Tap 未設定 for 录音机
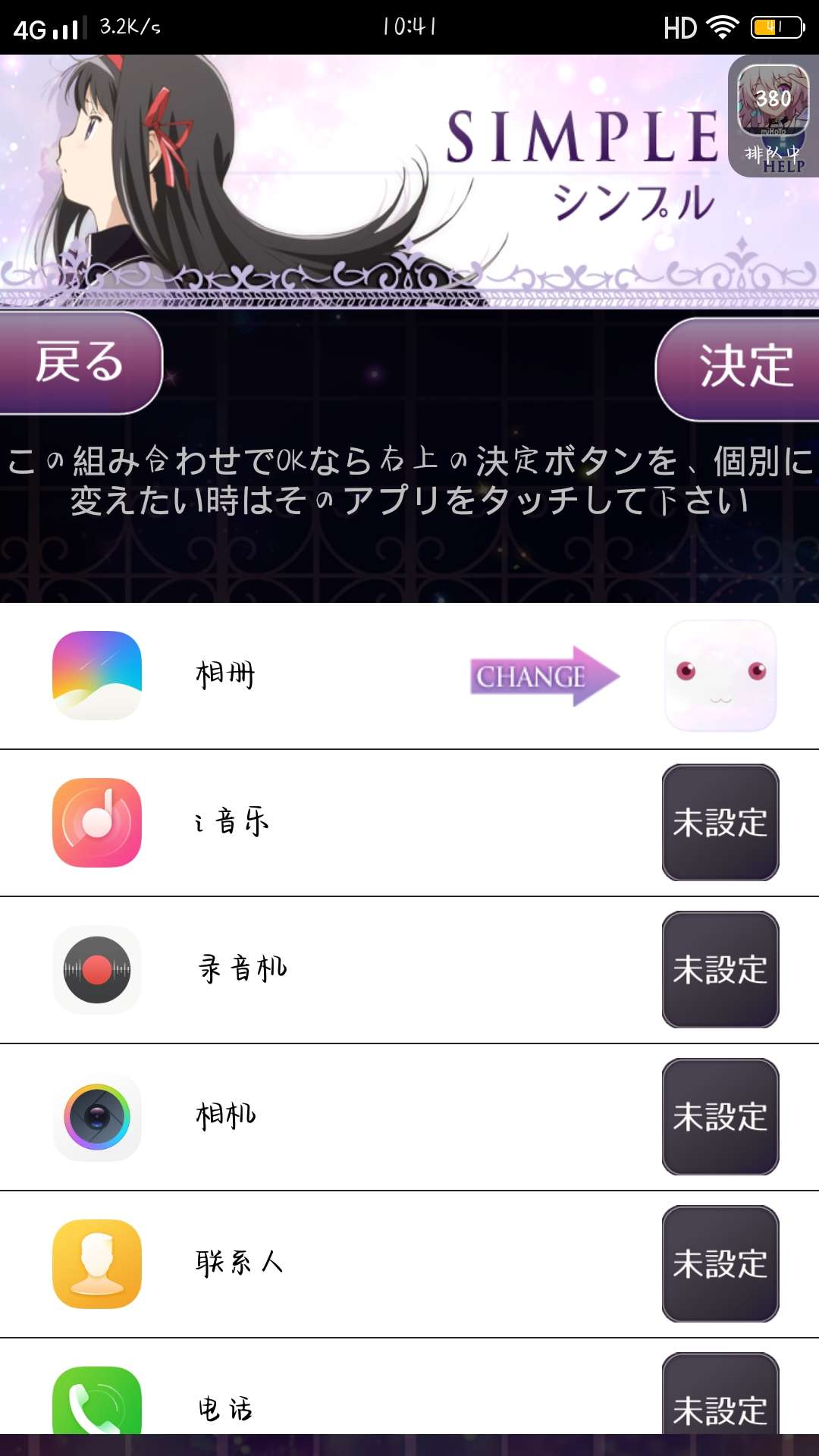The width and height of the screenshot is (819, 1456). click(720, 969)
